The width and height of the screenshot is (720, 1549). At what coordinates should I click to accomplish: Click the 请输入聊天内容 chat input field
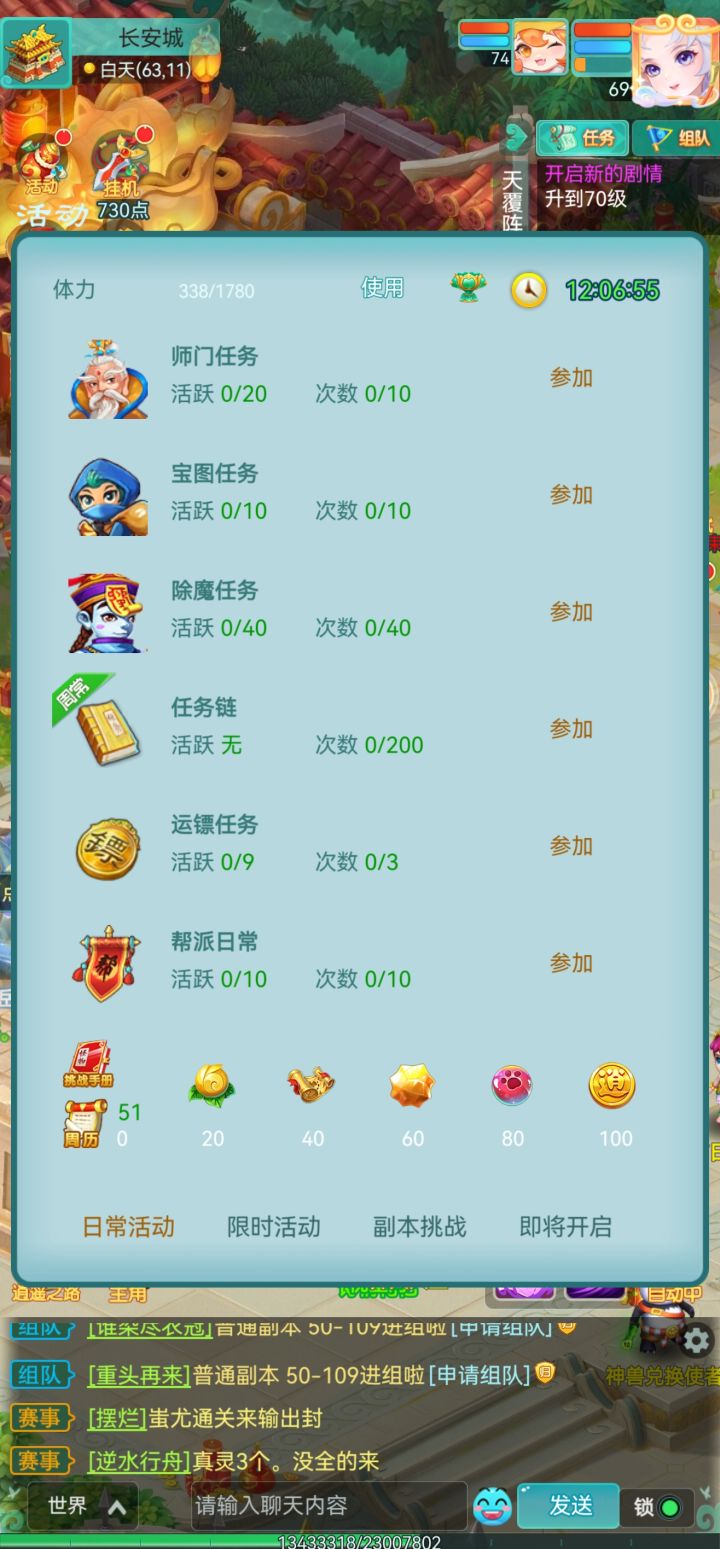(x=320, y=1506)
